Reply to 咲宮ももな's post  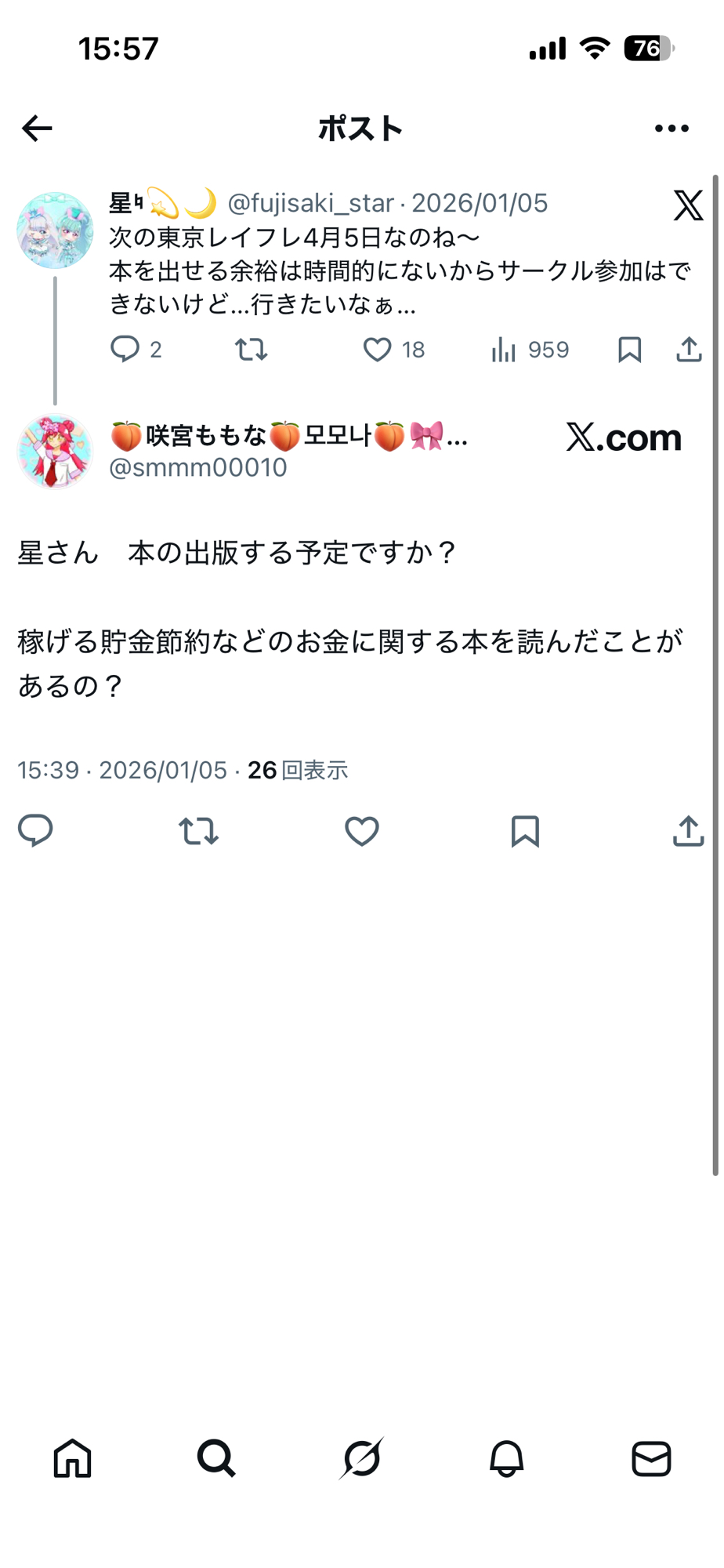[x=35, y=830]
